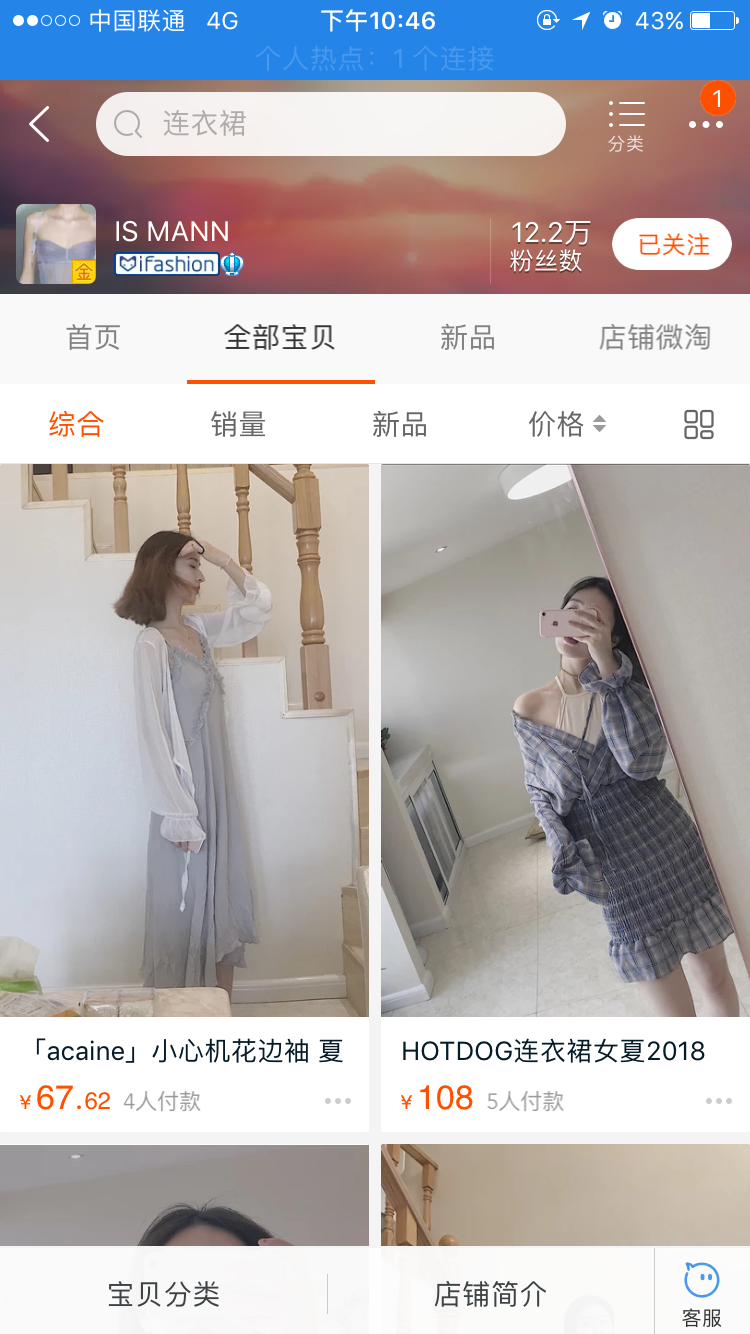Open 店铺简介 shop introduction
Screen dimensions: 750x1334
coord(490,1294)
